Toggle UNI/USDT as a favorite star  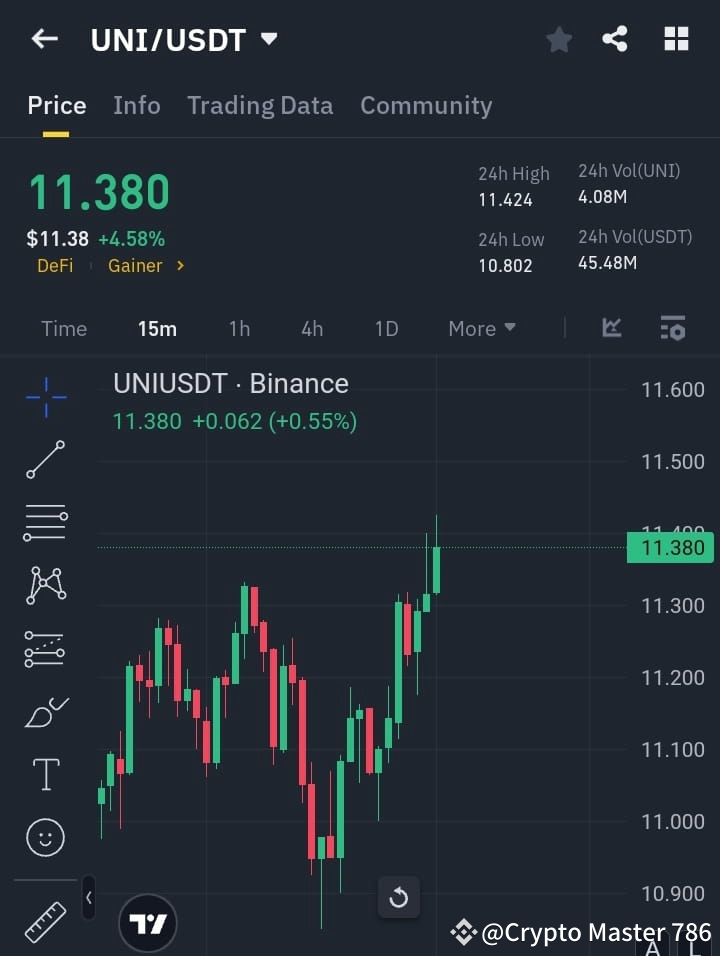coord(558,40)
